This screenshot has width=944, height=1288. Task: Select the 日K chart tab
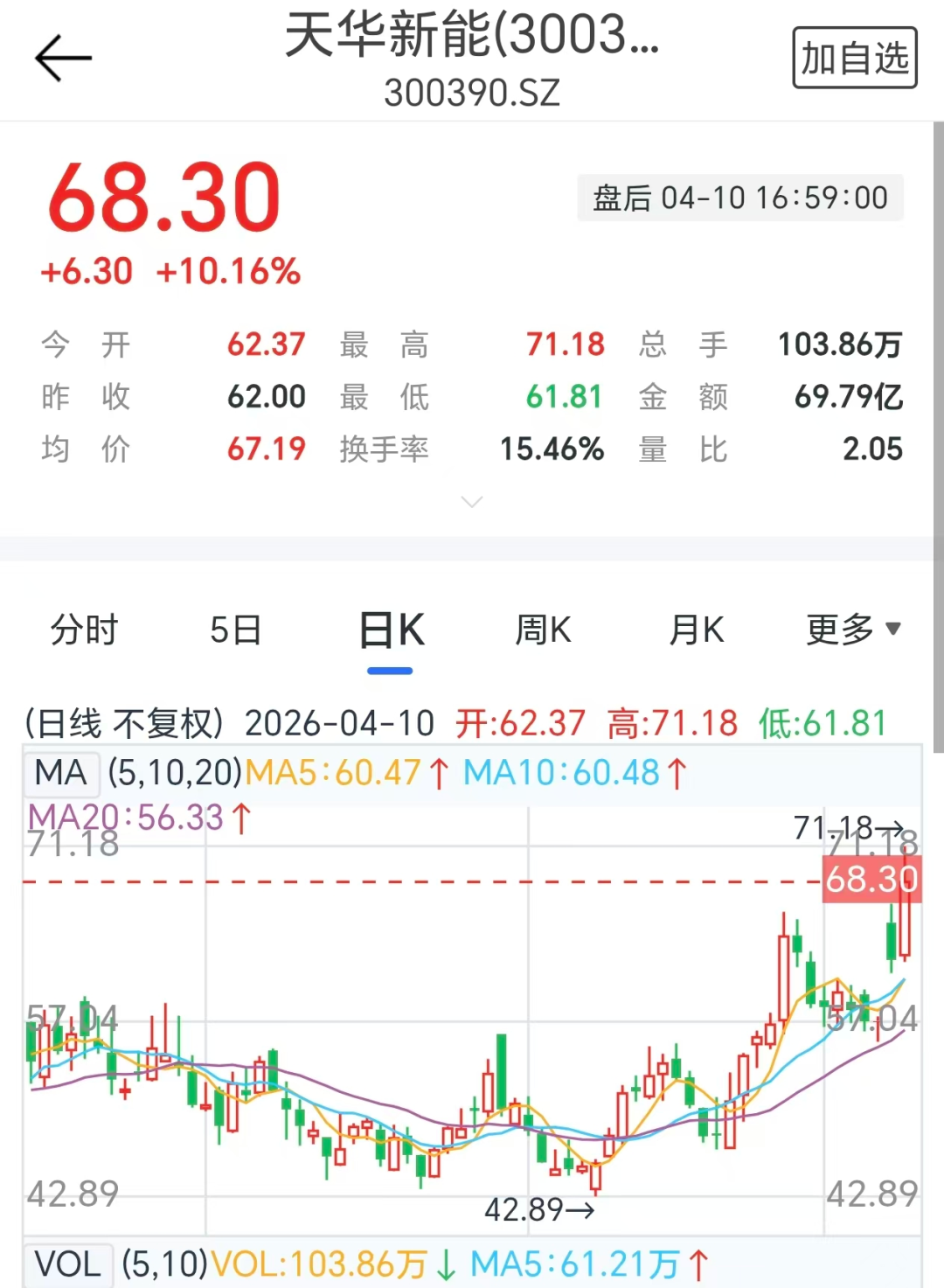(x=391, y=631)
